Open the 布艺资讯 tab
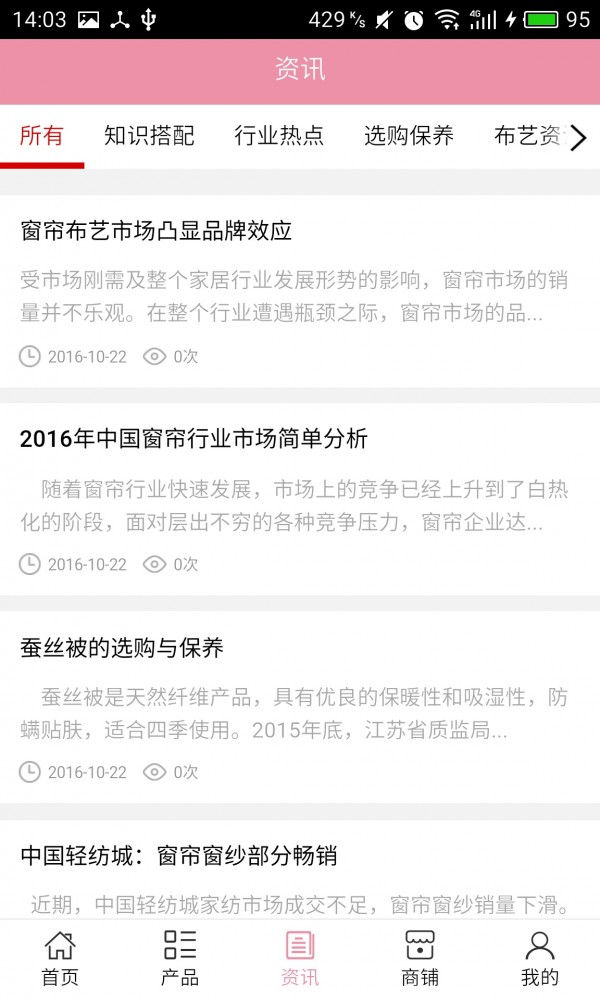The width and height of the screenshot is (600, 1000). pos(528,136)
